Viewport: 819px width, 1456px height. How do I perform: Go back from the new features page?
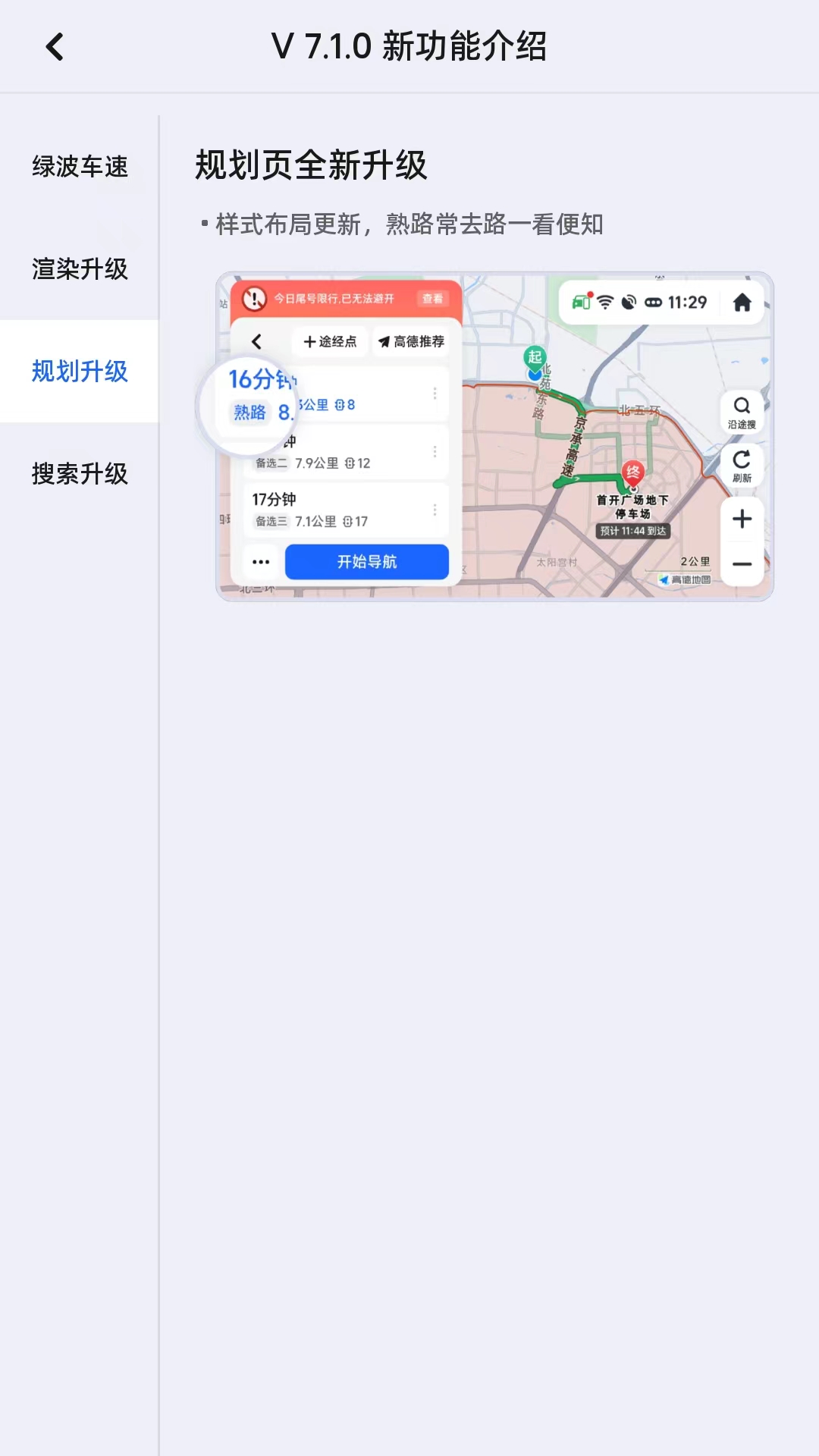55,47
